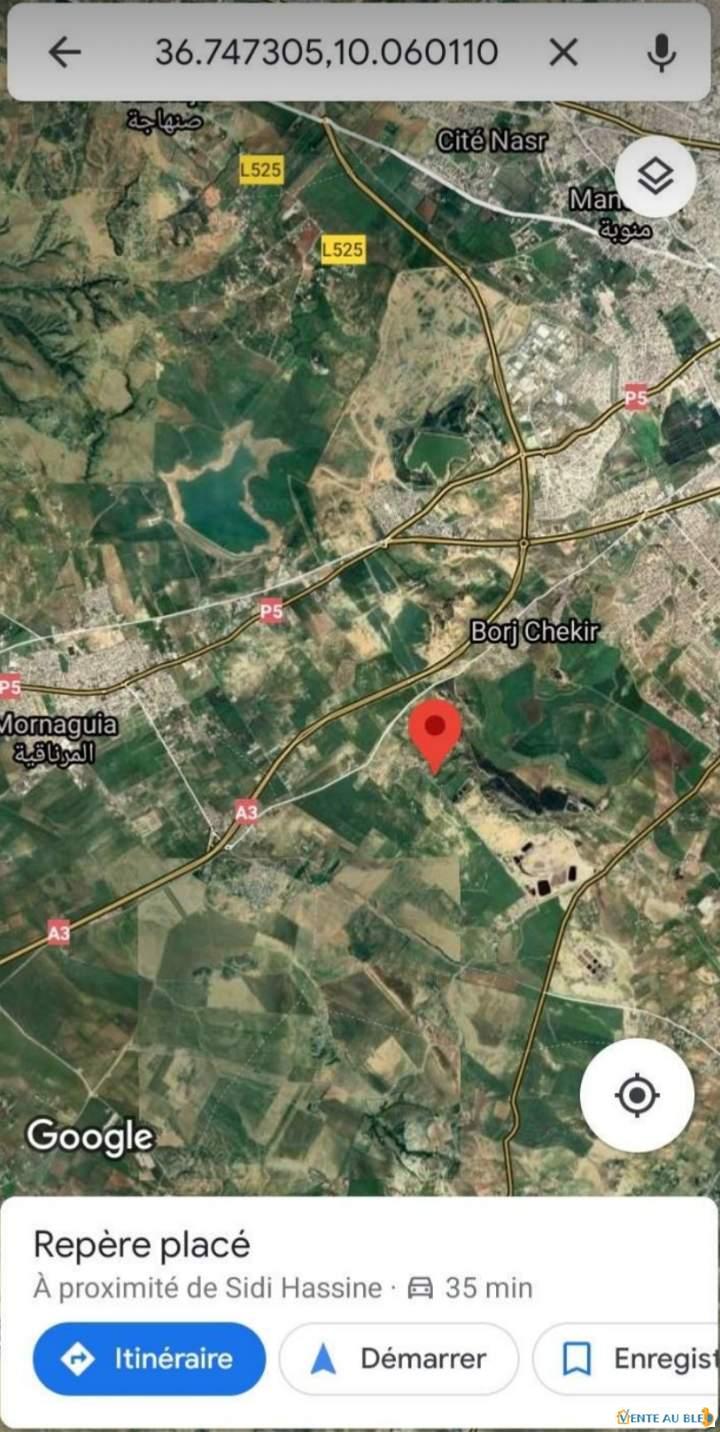Image resolution: width=720 pixels, height=1432 pixels.
Task: Start voice search with the microphone
Action: point(660,52)
